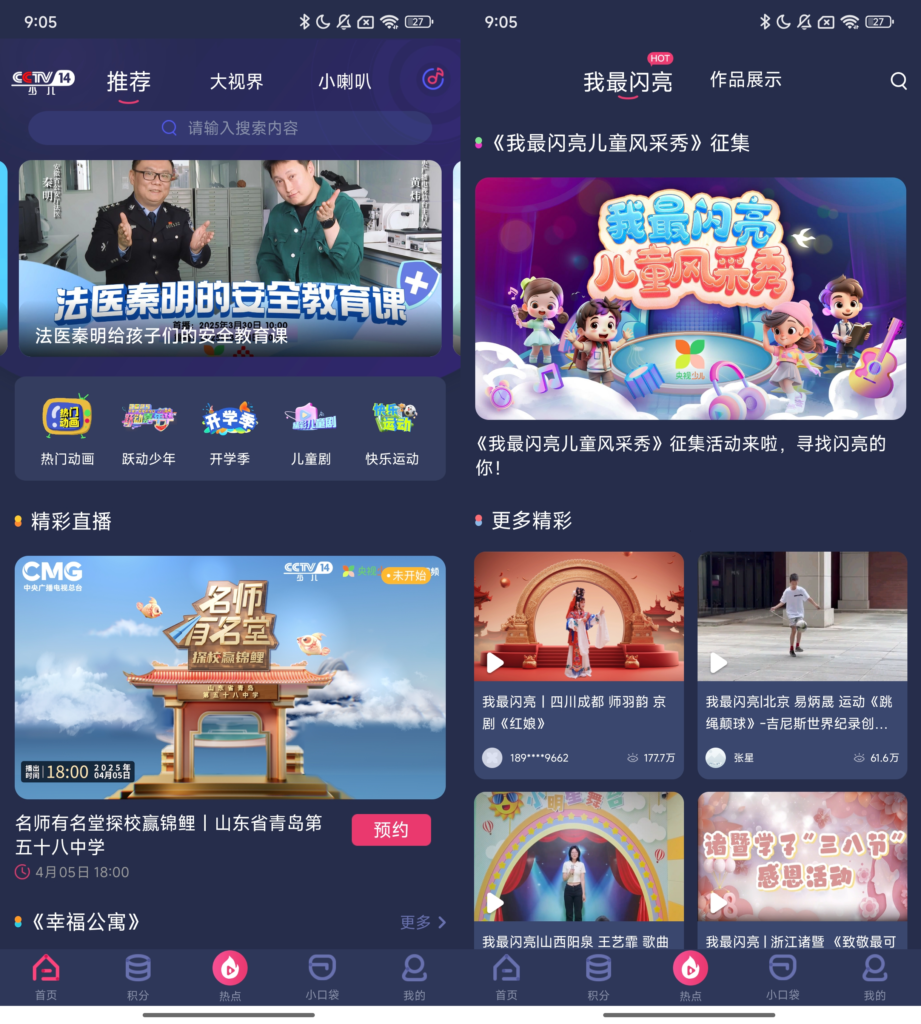Open the 热门动画 category
Image resolution: width=921 pixels, height=1024 pixels.
[x=67, y=430]
